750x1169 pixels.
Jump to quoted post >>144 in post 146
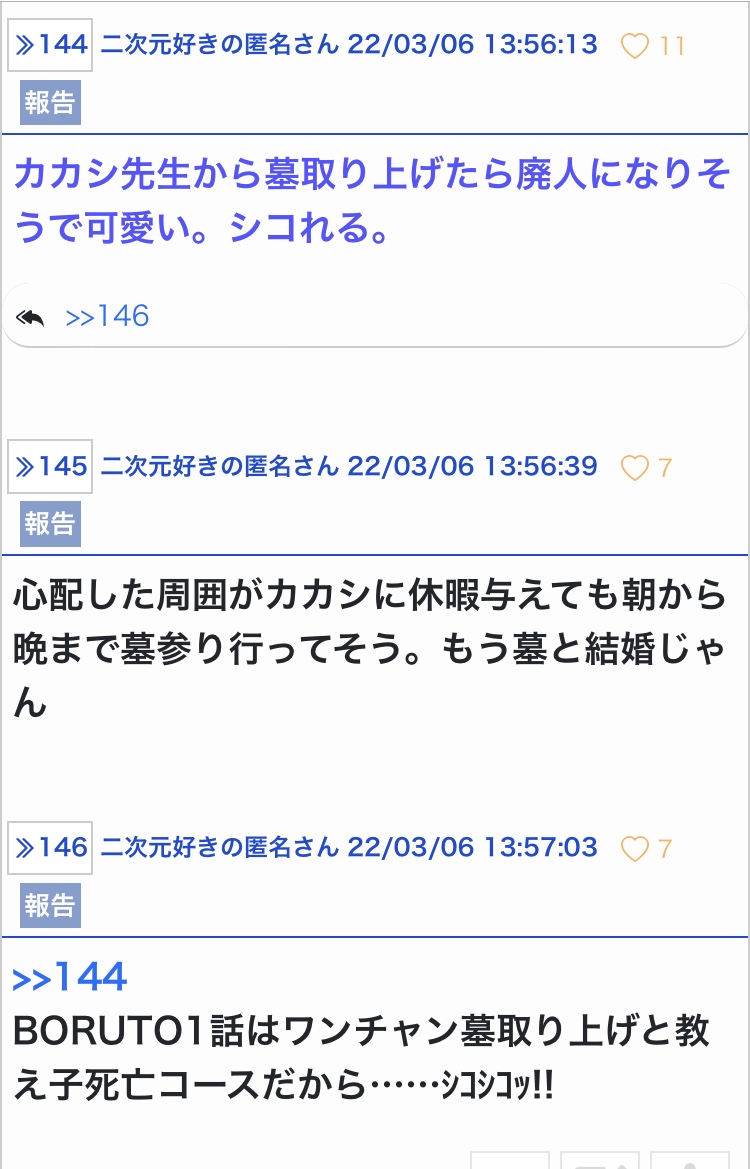(70, 977)
